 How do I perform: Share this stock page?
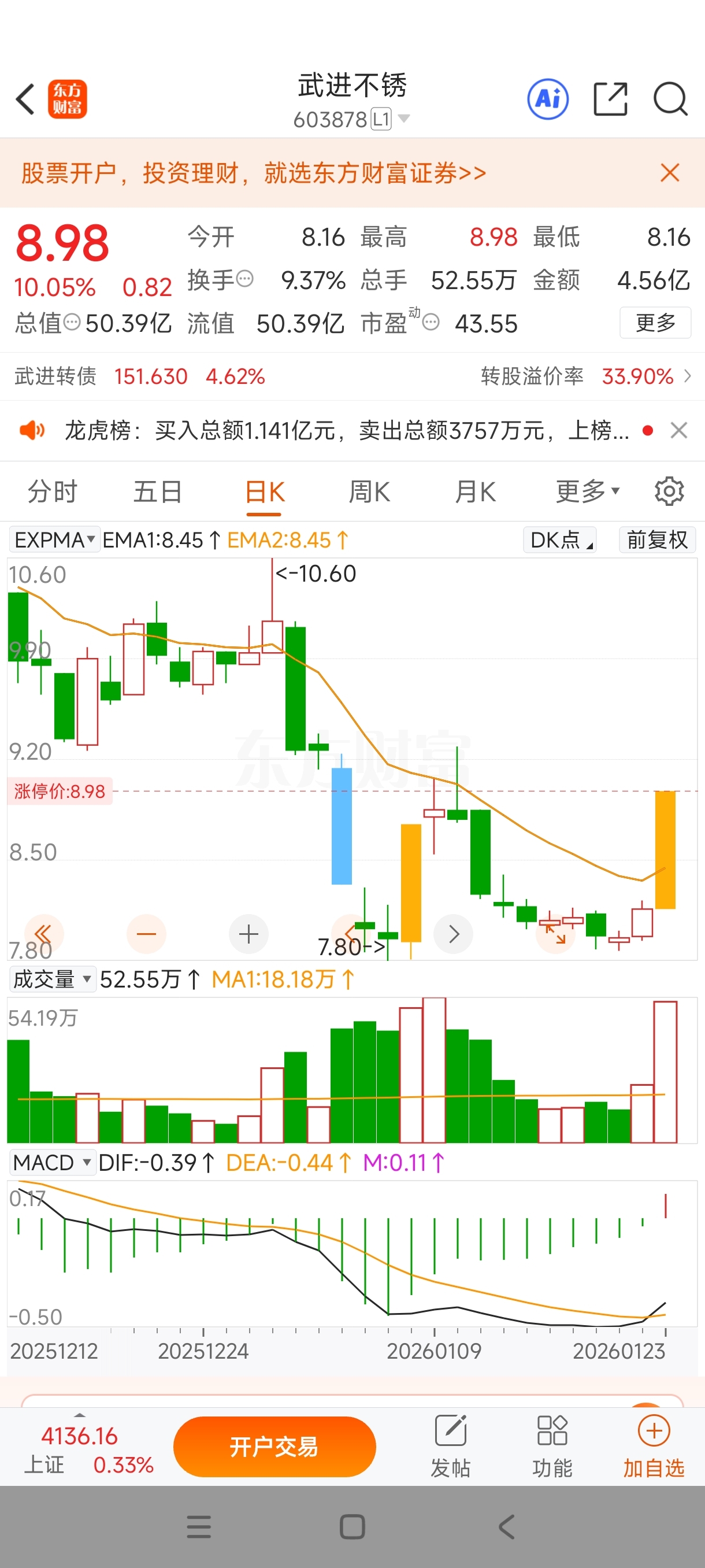point(610,99)
